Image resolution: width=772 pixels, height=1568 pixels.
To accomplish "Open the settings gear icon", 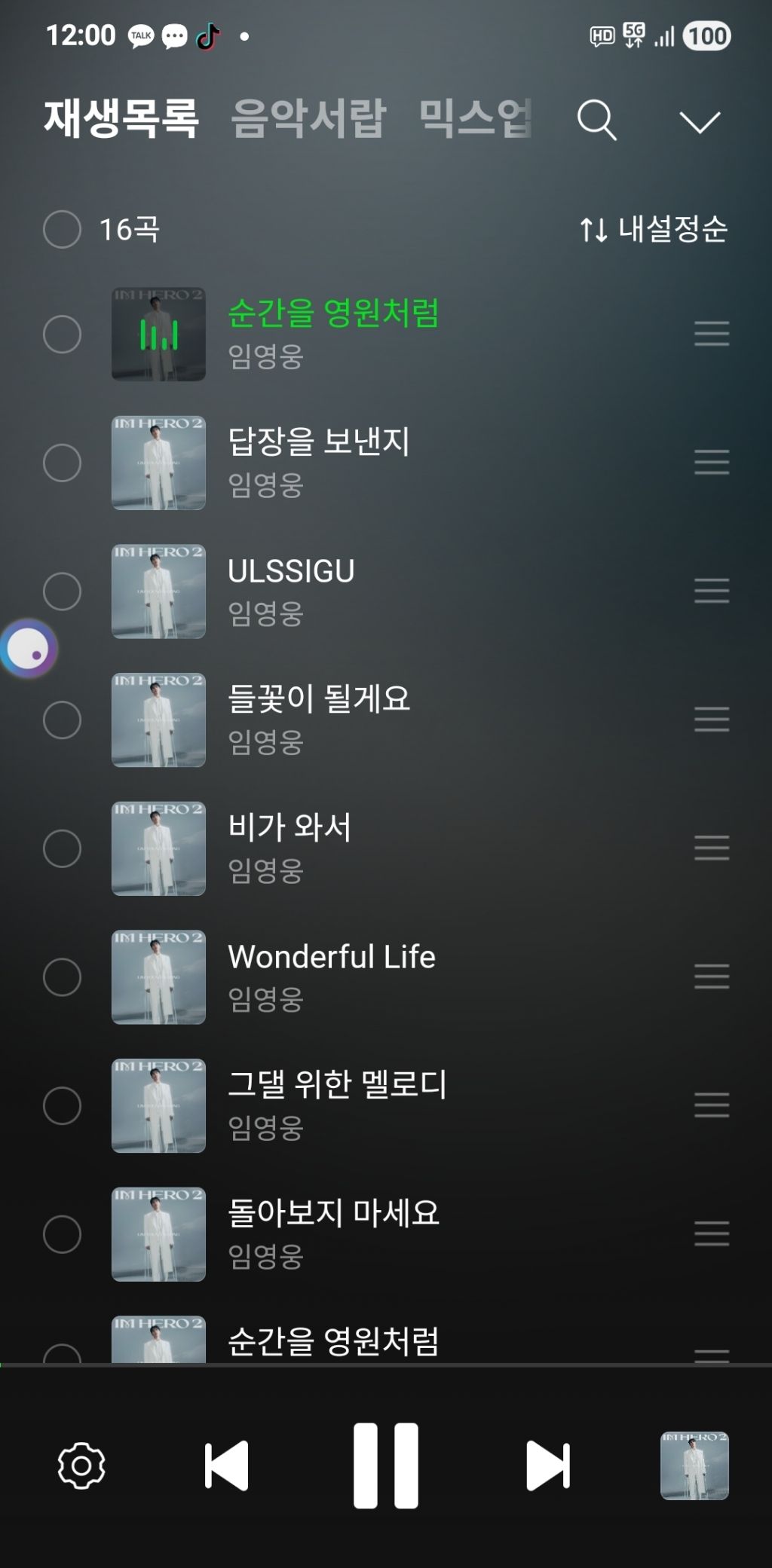I will click(x=81, y=1466).
